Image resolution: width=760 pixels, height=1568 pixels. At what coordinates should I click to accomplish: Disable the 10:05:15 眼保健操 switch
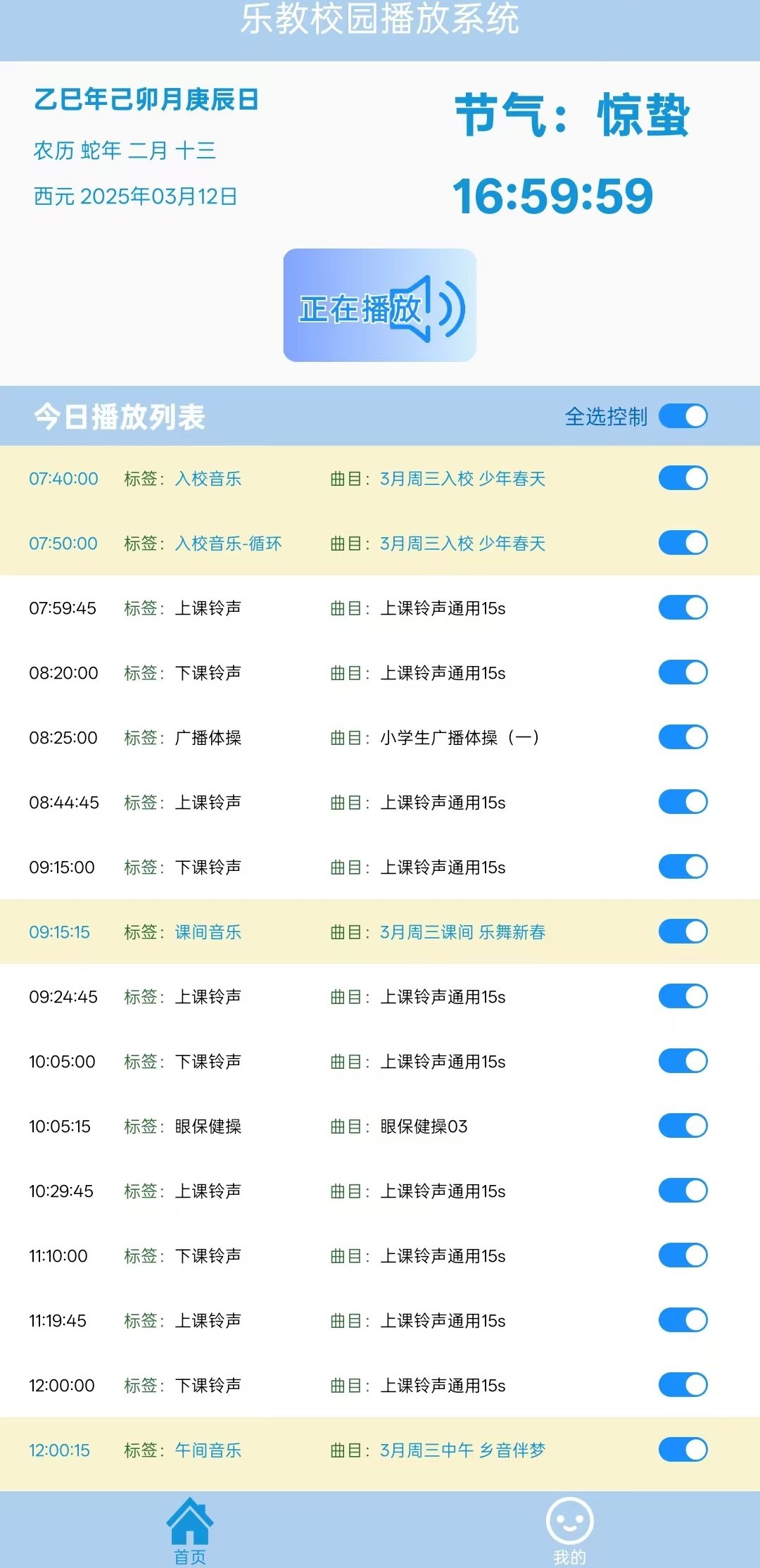coord(683,1126)
